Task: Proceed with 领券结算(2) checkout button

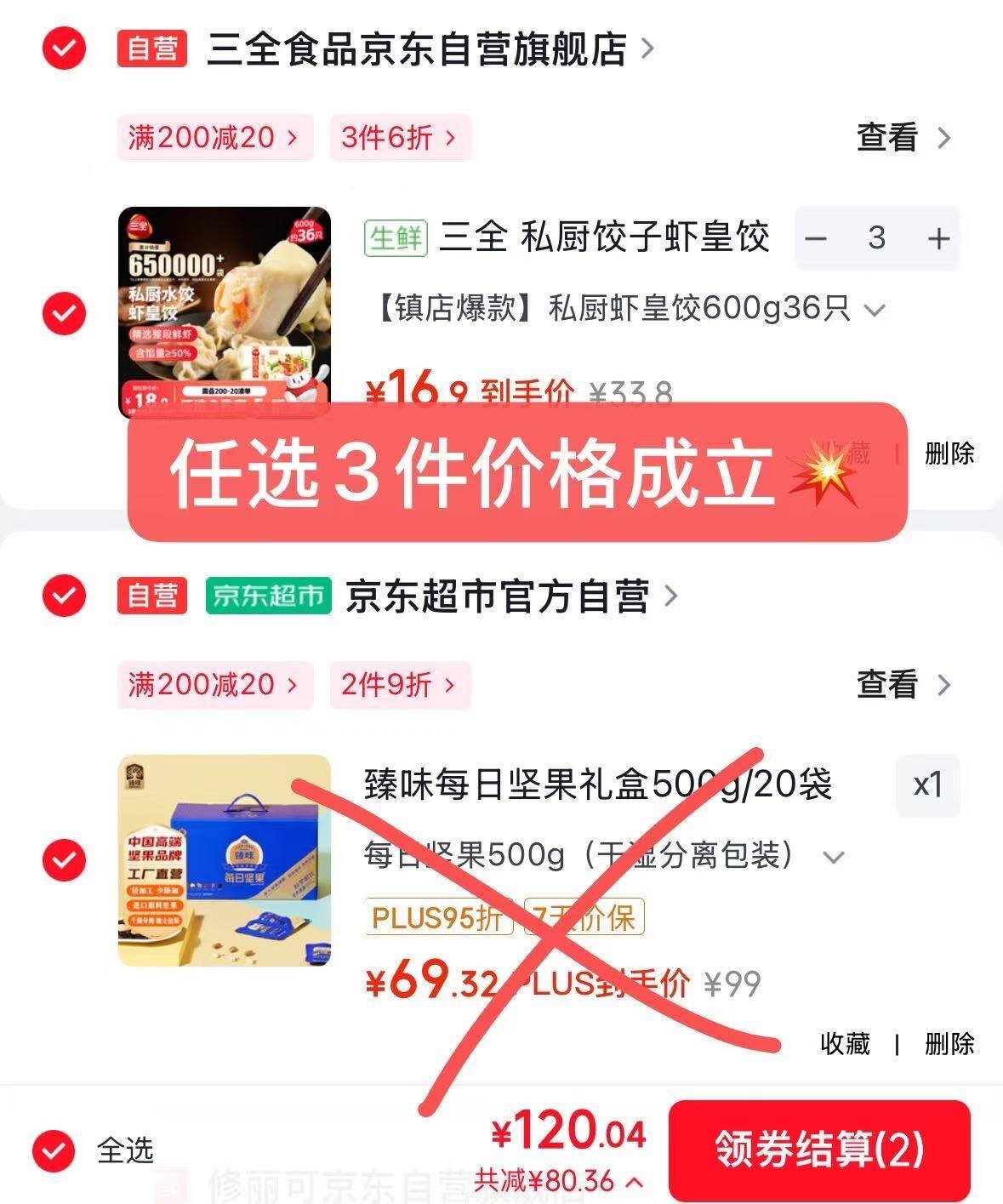Action: (x=818, y=1150)
